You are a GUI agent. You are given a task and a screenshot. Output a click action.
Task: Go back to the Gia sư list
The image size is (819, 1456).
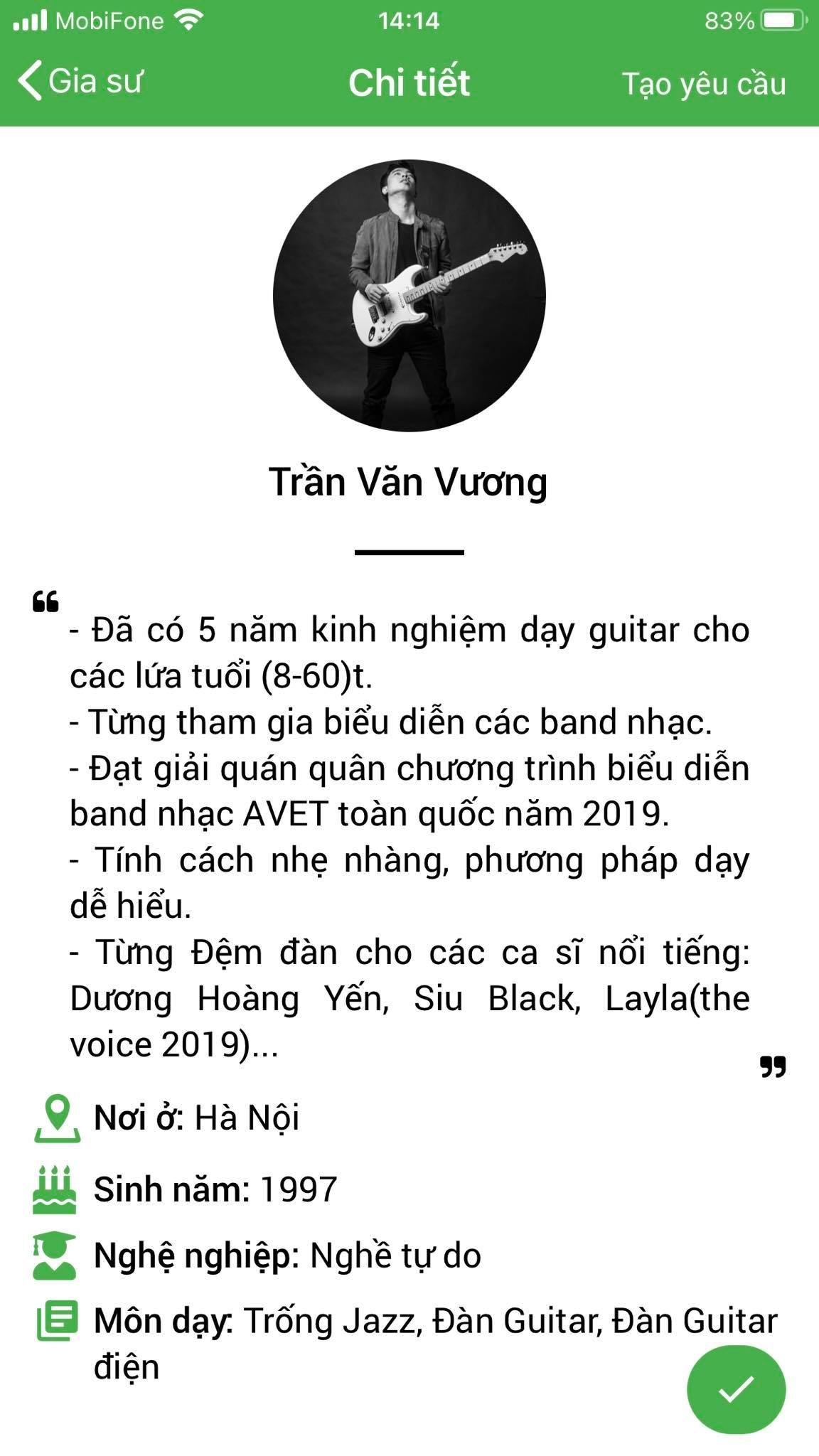pyautogui.click(x=80, y=81)
